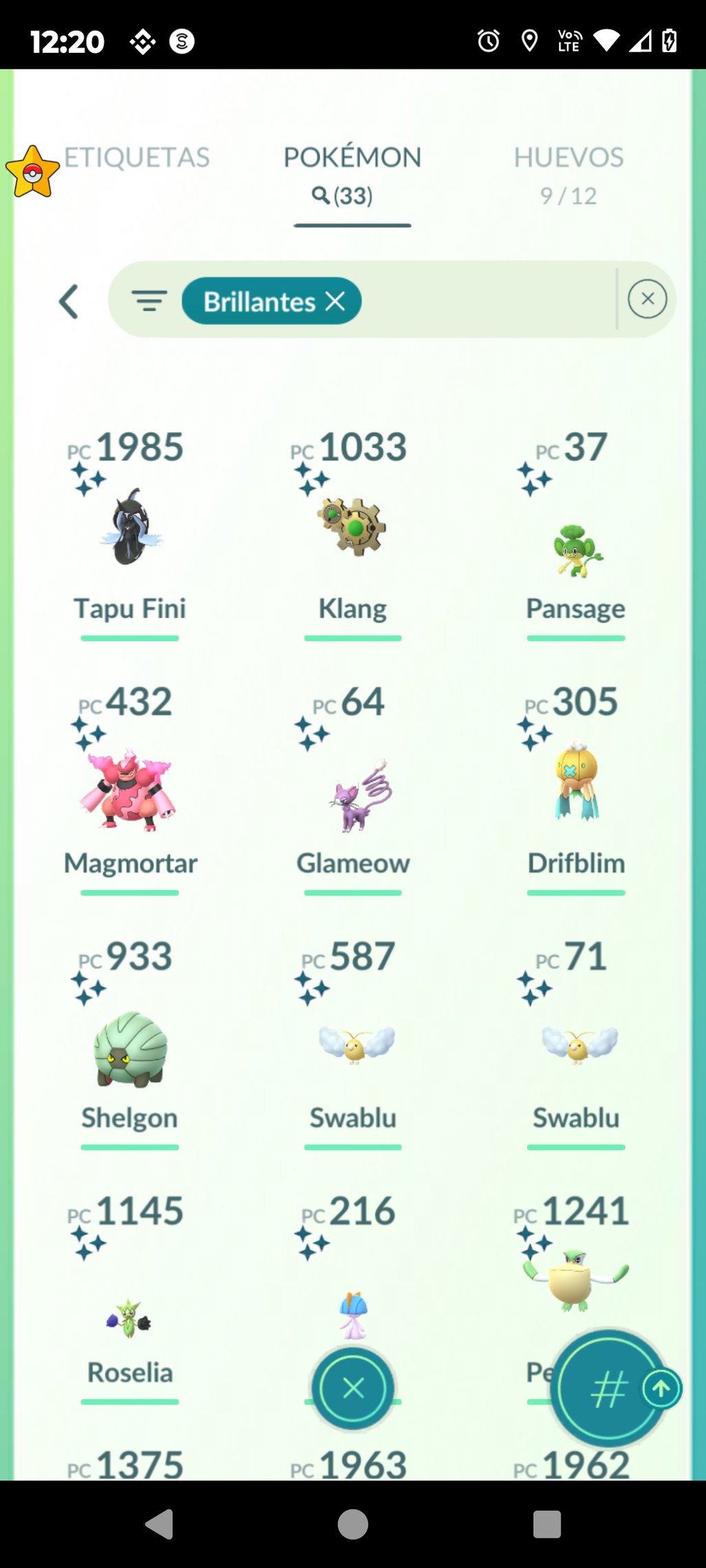Open the sort order # button

pyautogui.click(x=607, y=1389)
